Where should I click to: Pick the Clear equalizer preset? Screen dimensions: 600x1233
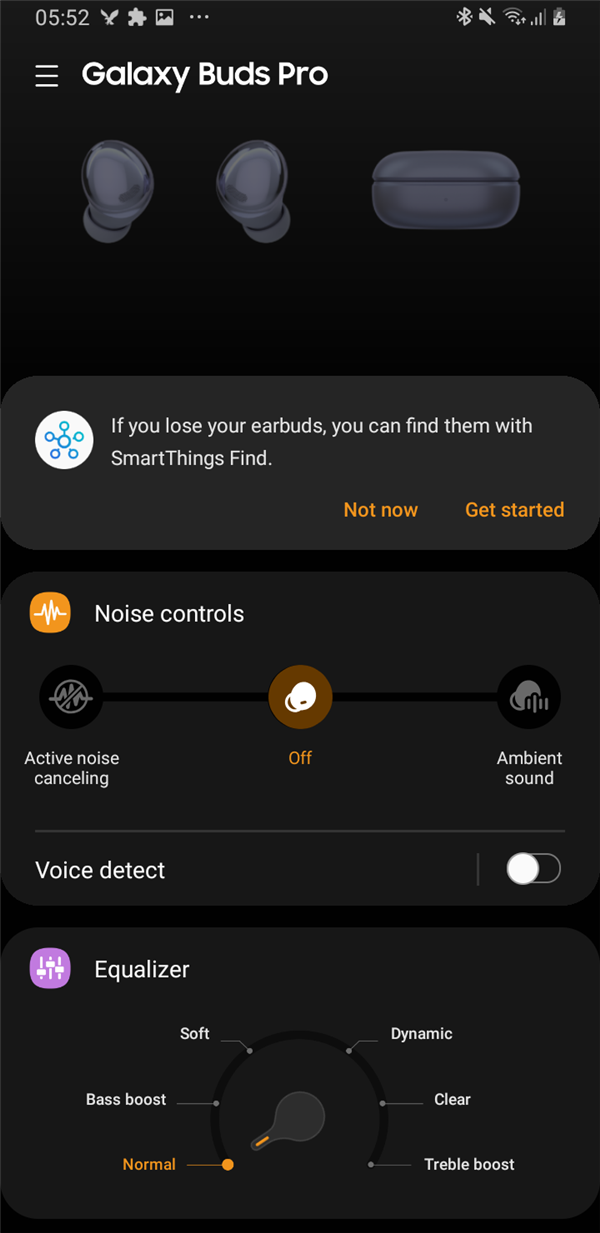click(451, 1099)
